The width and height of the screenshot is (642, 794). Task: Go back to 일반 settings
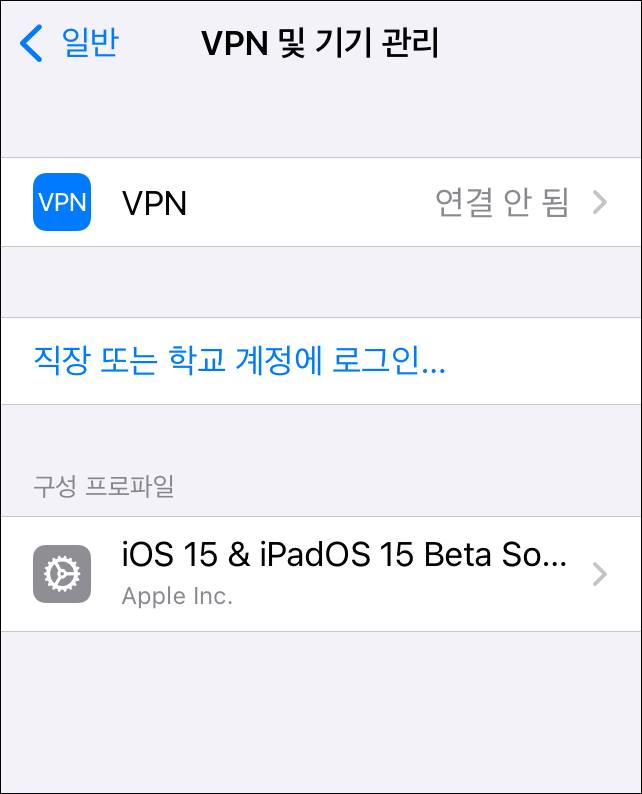coord(70,44)
